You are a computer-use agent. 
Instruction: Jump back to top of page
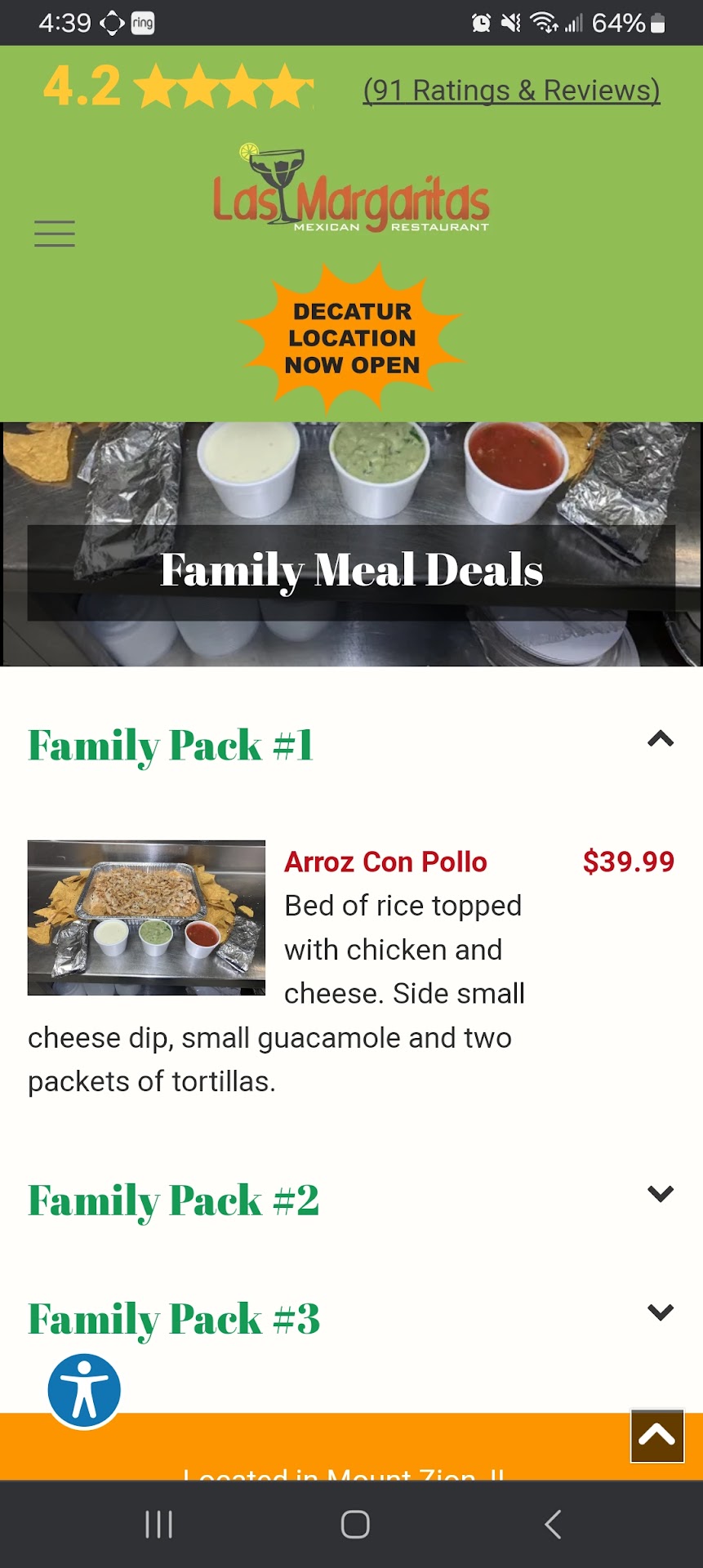657,1436
